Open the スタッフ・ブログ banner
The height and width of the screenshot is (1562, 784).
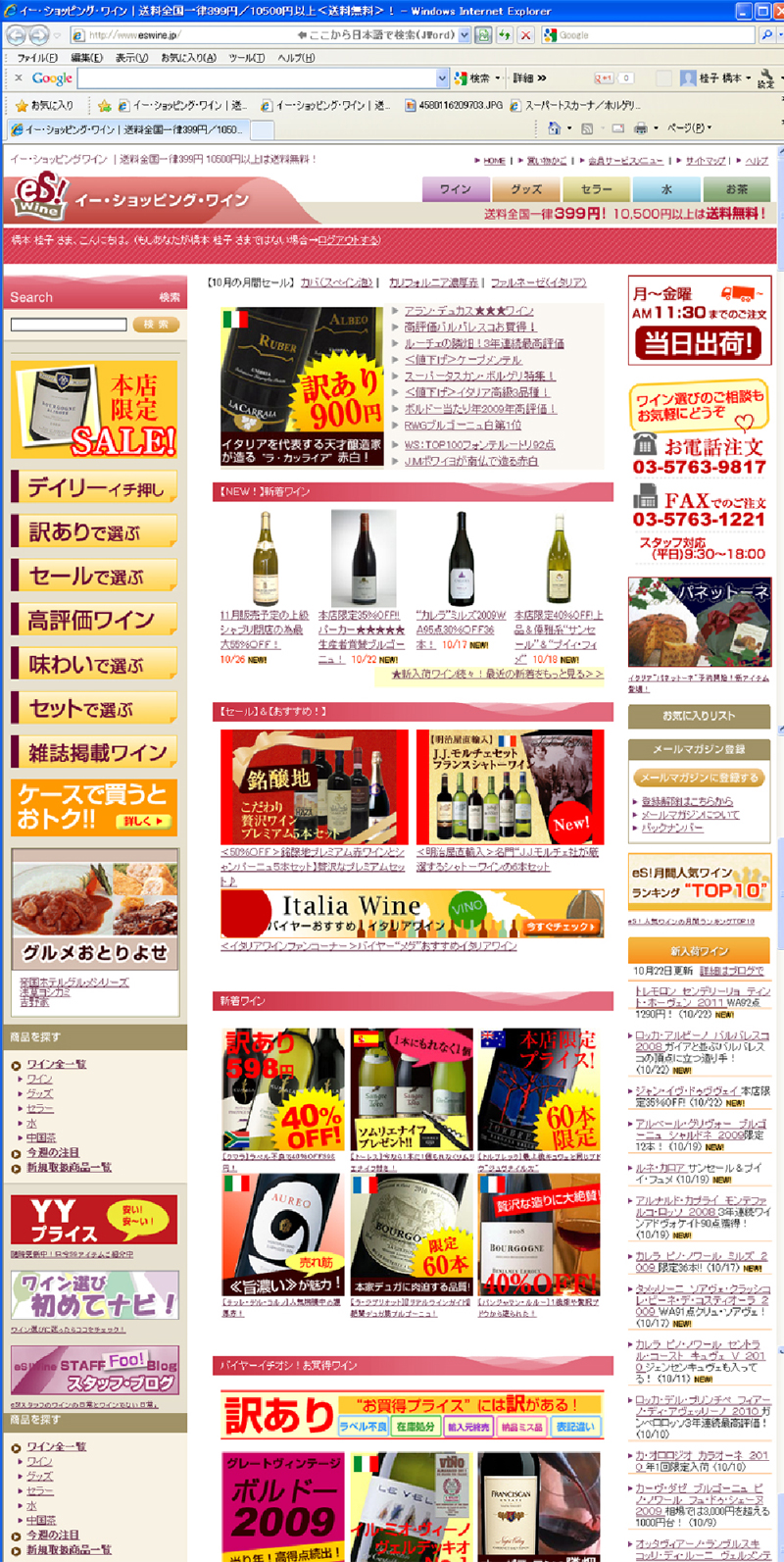[x=94, y=1370]
